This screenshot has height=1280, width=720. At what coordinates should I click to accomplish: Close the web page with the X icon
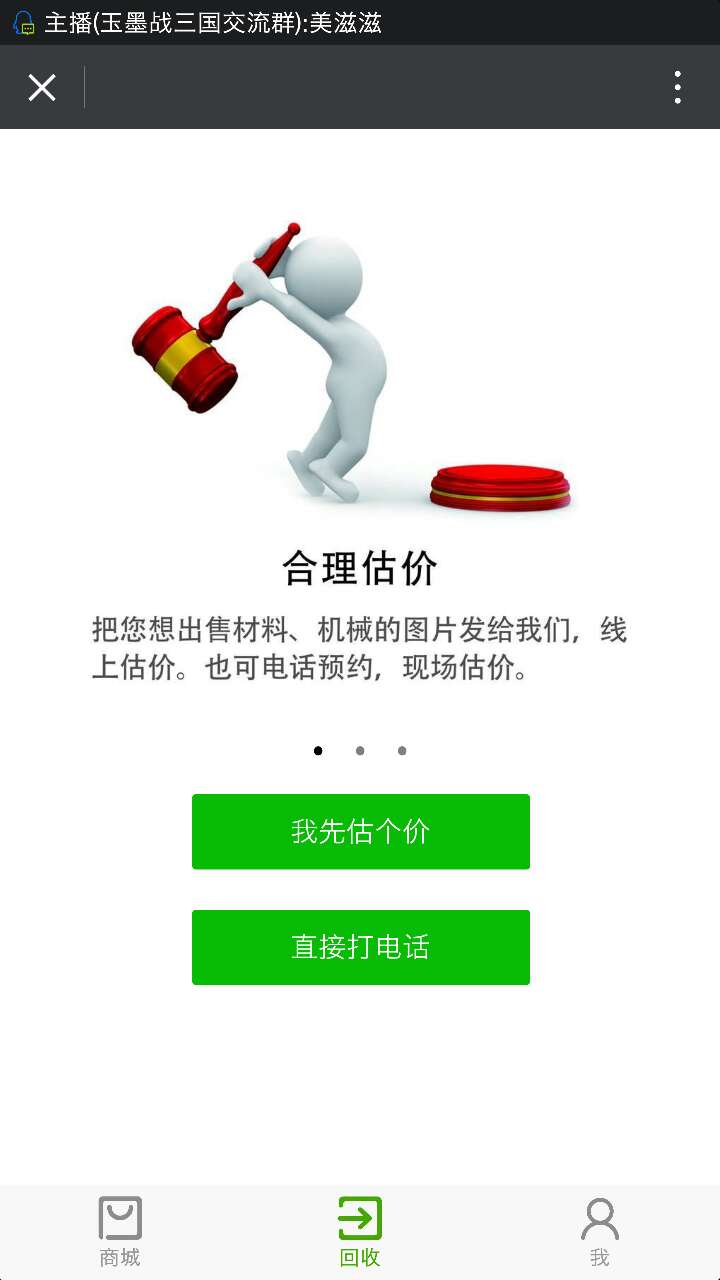[x=42, y=88]
